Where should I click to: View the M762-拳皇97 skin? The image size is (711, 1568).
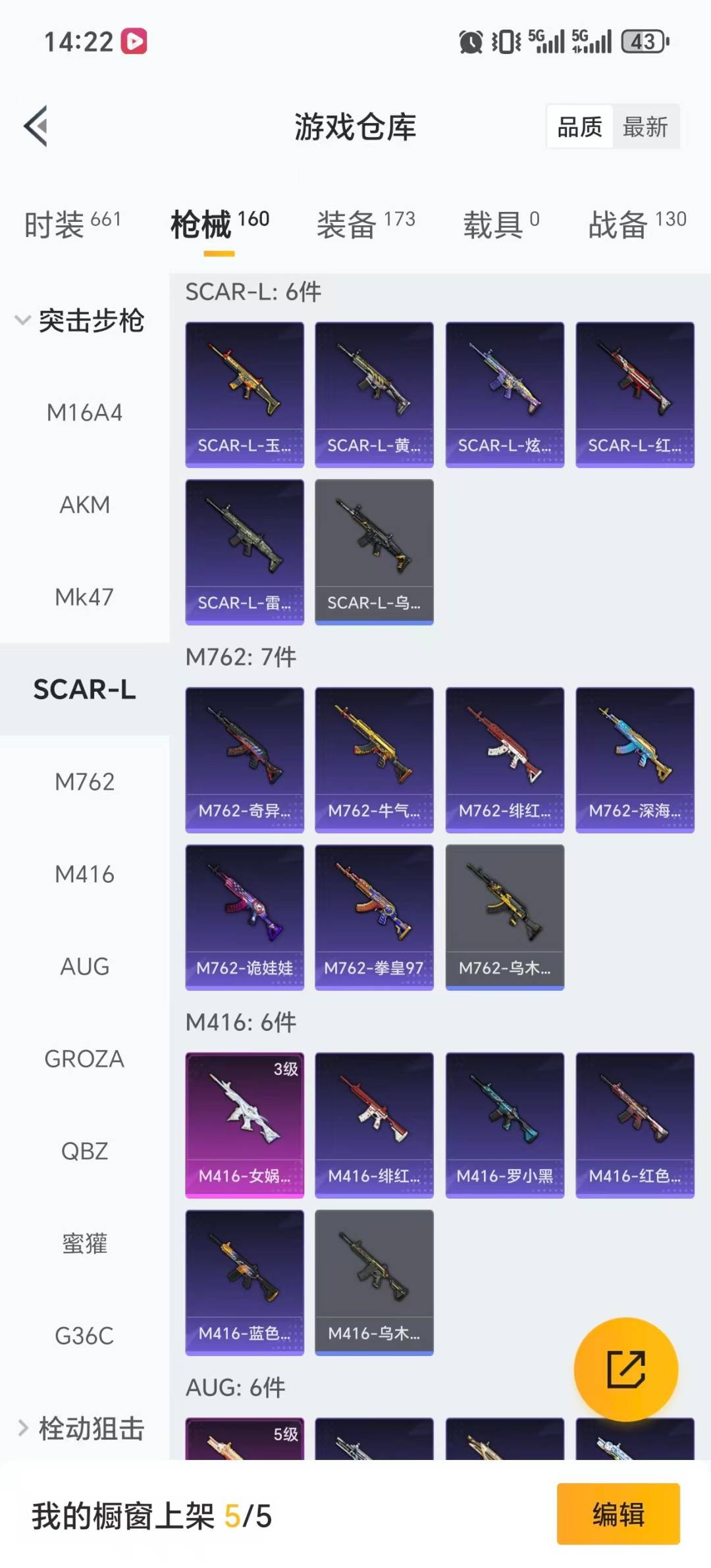(x=374, y=917)
